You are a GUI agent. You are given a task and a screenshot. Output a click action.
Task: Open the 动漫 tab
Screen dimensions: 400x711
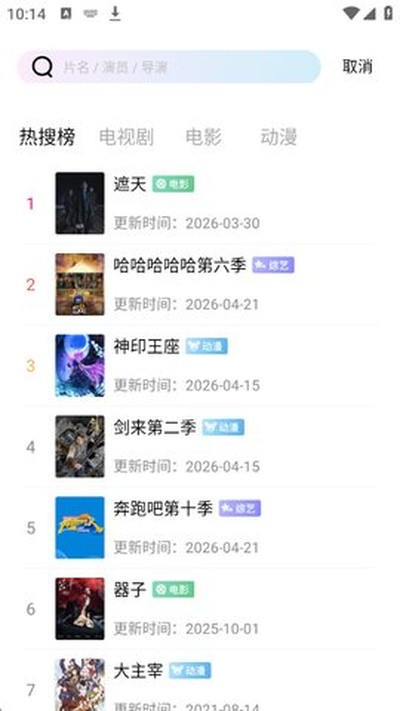278,137
